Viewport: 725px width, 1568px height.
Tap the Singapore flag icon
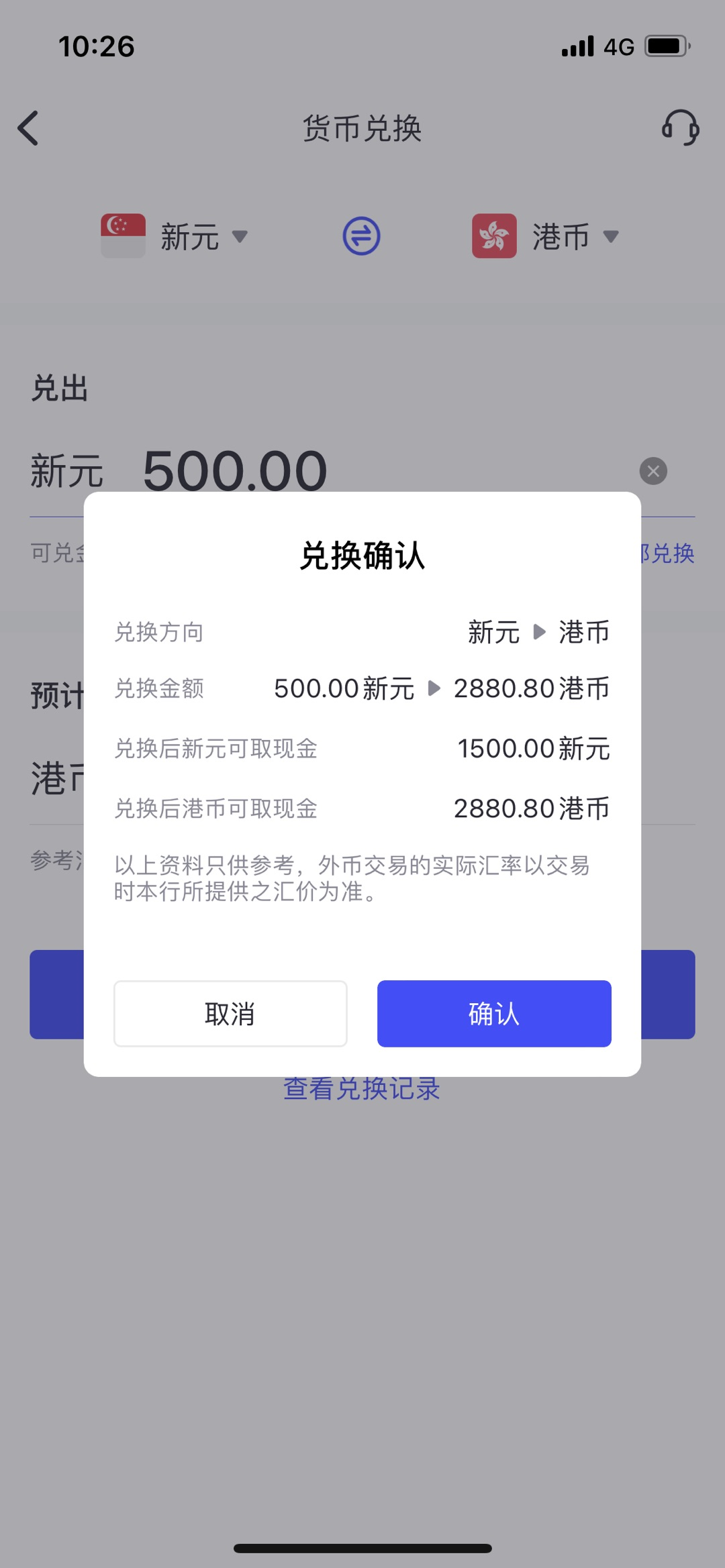coord(123,236)
